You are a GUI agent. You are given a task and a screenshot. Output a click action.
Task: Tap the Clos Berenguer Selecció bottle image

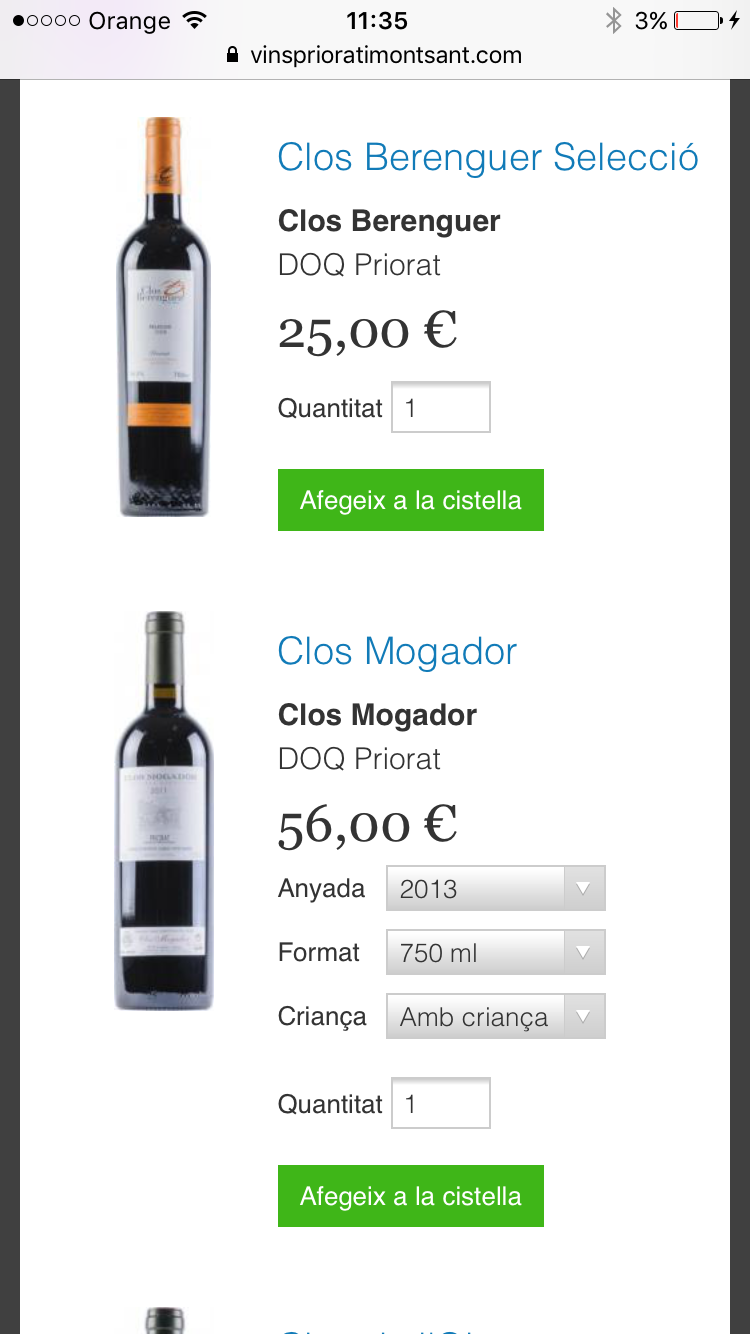click(164, 317)
